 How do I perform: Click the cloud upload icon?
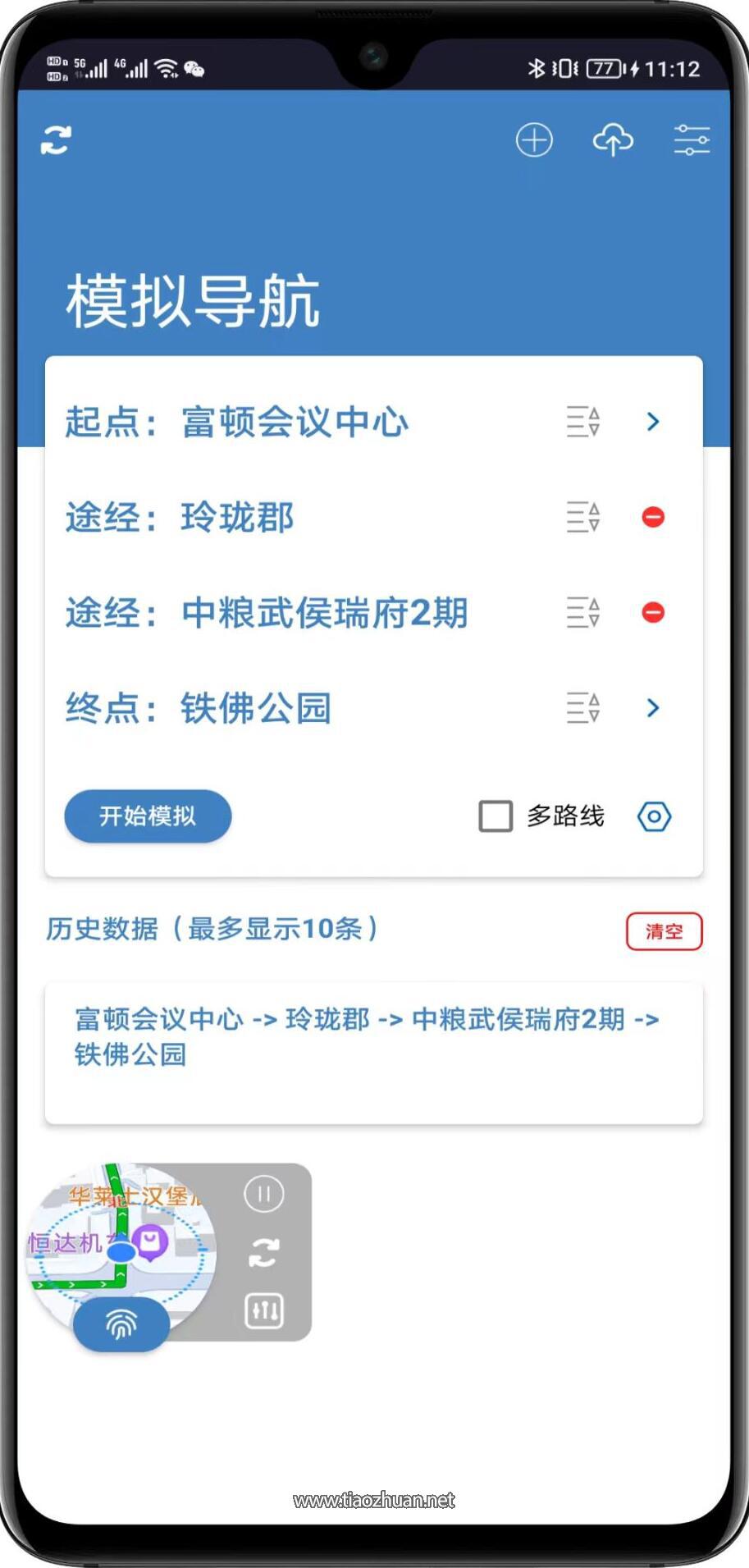(x=614, y=139)
